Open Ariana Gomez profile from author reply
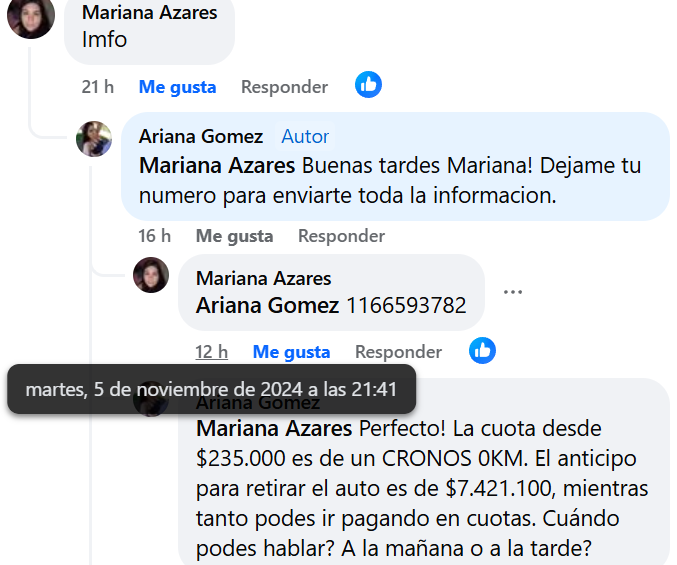 coord(201,136)
